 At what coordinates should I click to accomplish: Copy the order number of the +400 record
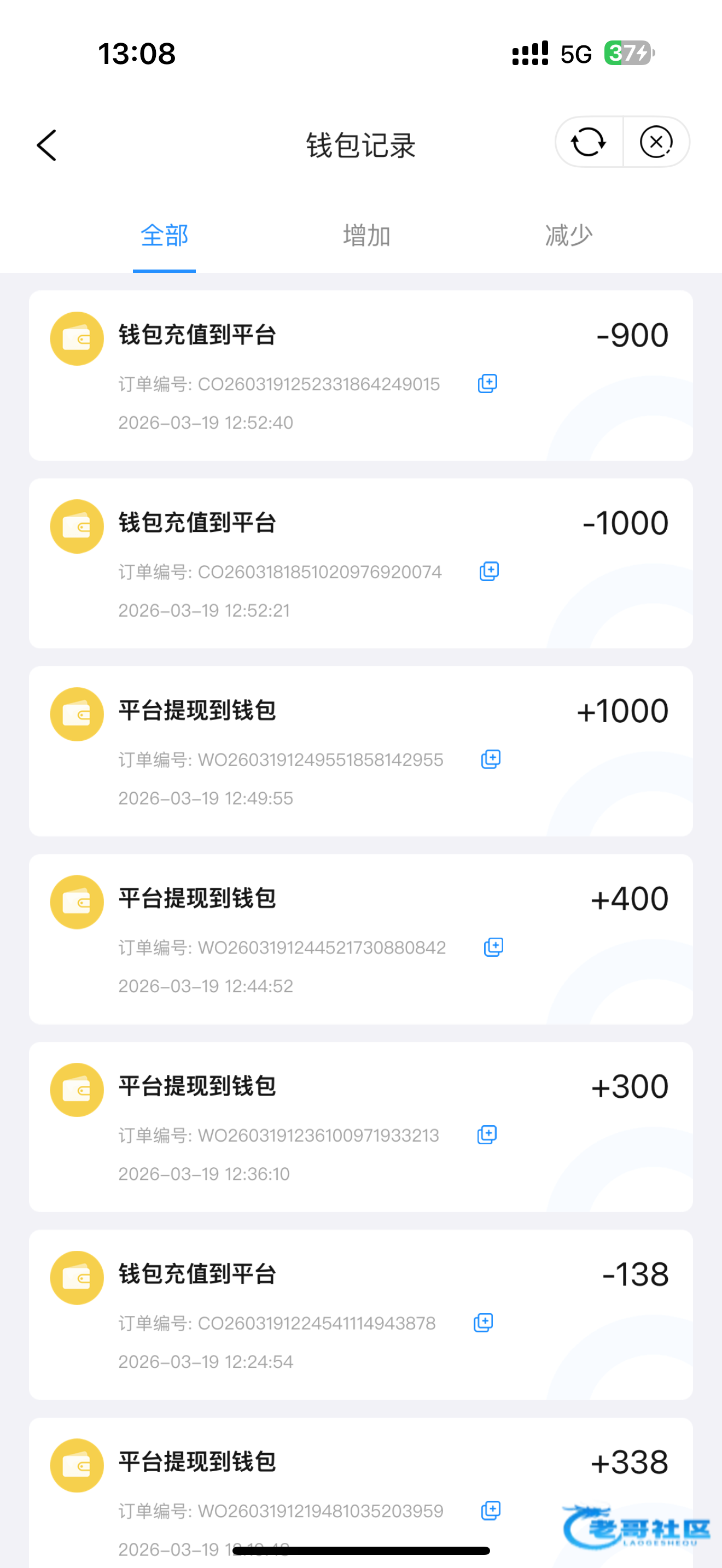coord(493,947)
